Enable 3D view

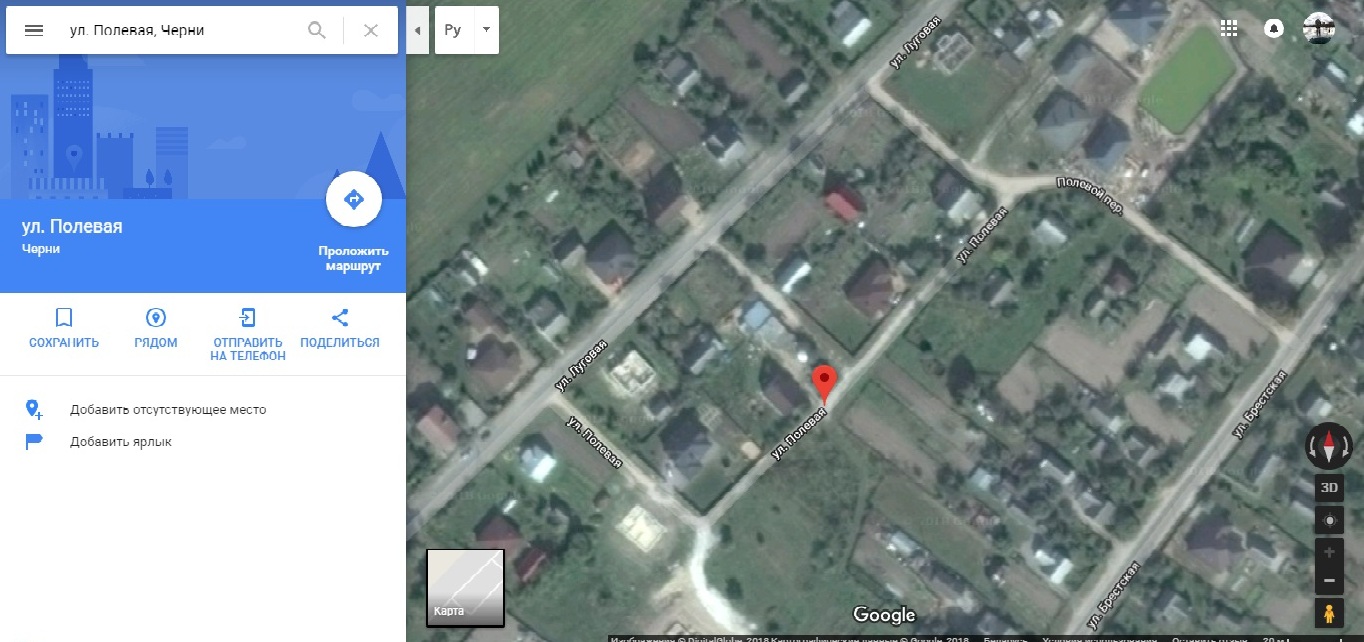(x=1328, y=488)
